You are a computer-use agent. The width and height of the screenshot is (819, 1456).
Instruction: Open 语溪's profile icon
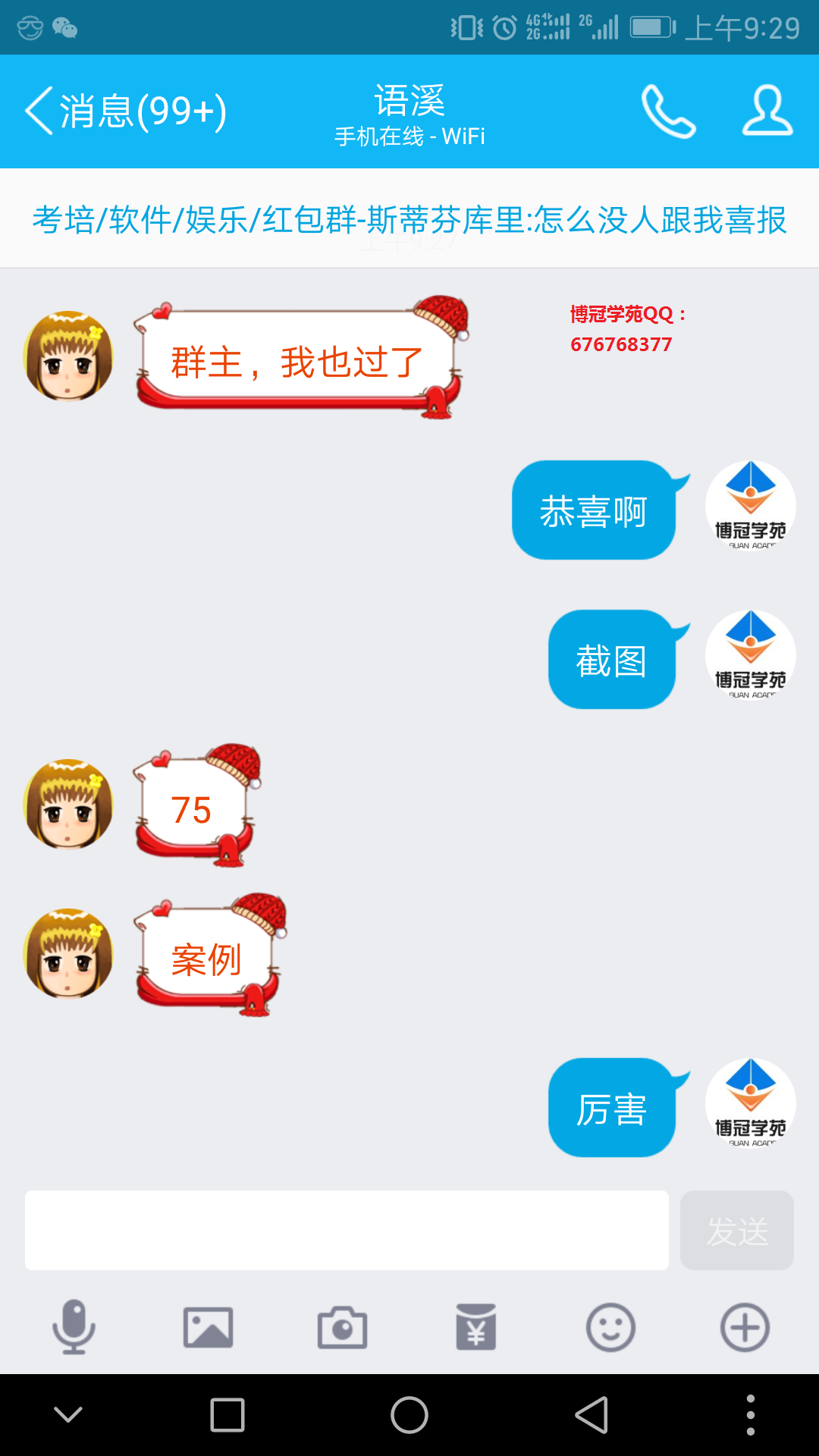[767, 111]
